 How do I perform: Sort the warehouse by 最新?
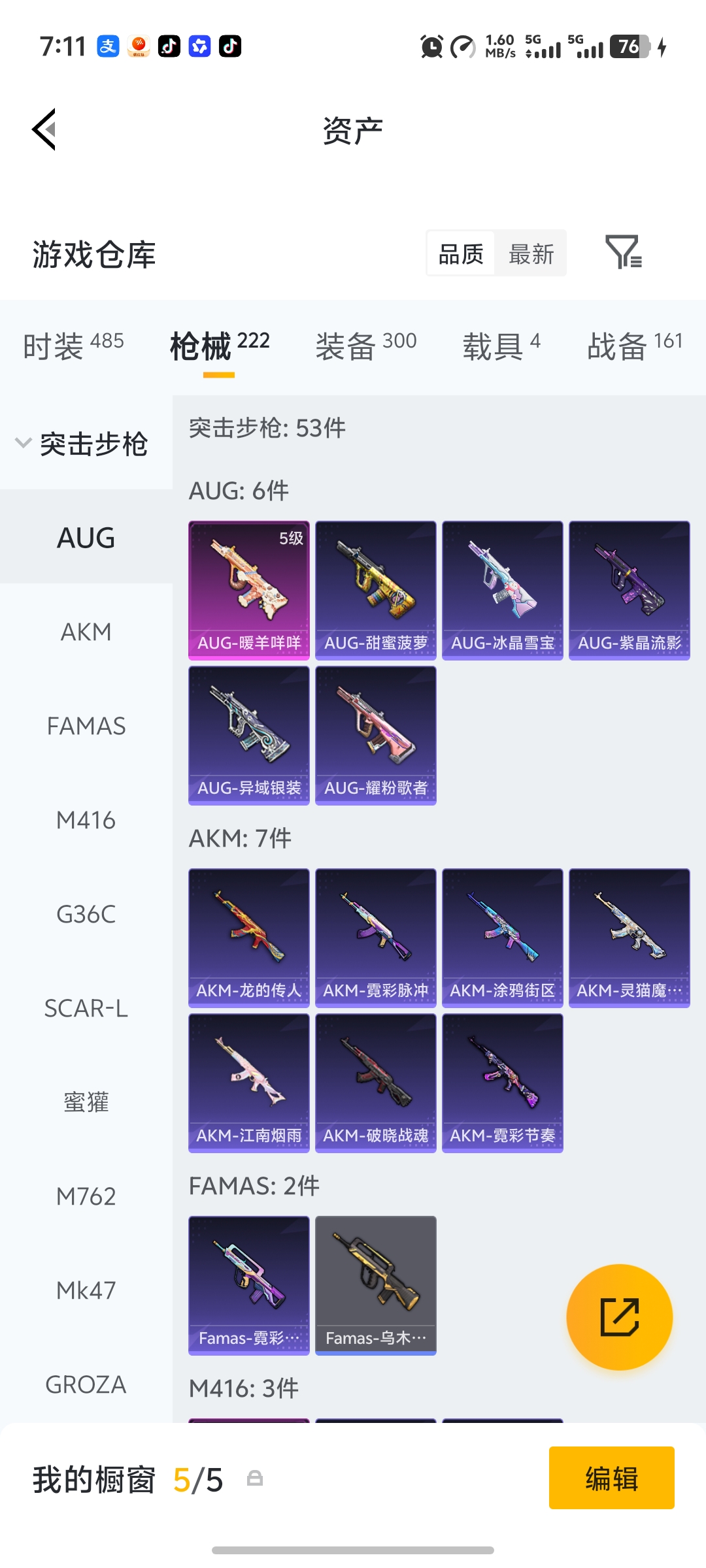(531, 253)
